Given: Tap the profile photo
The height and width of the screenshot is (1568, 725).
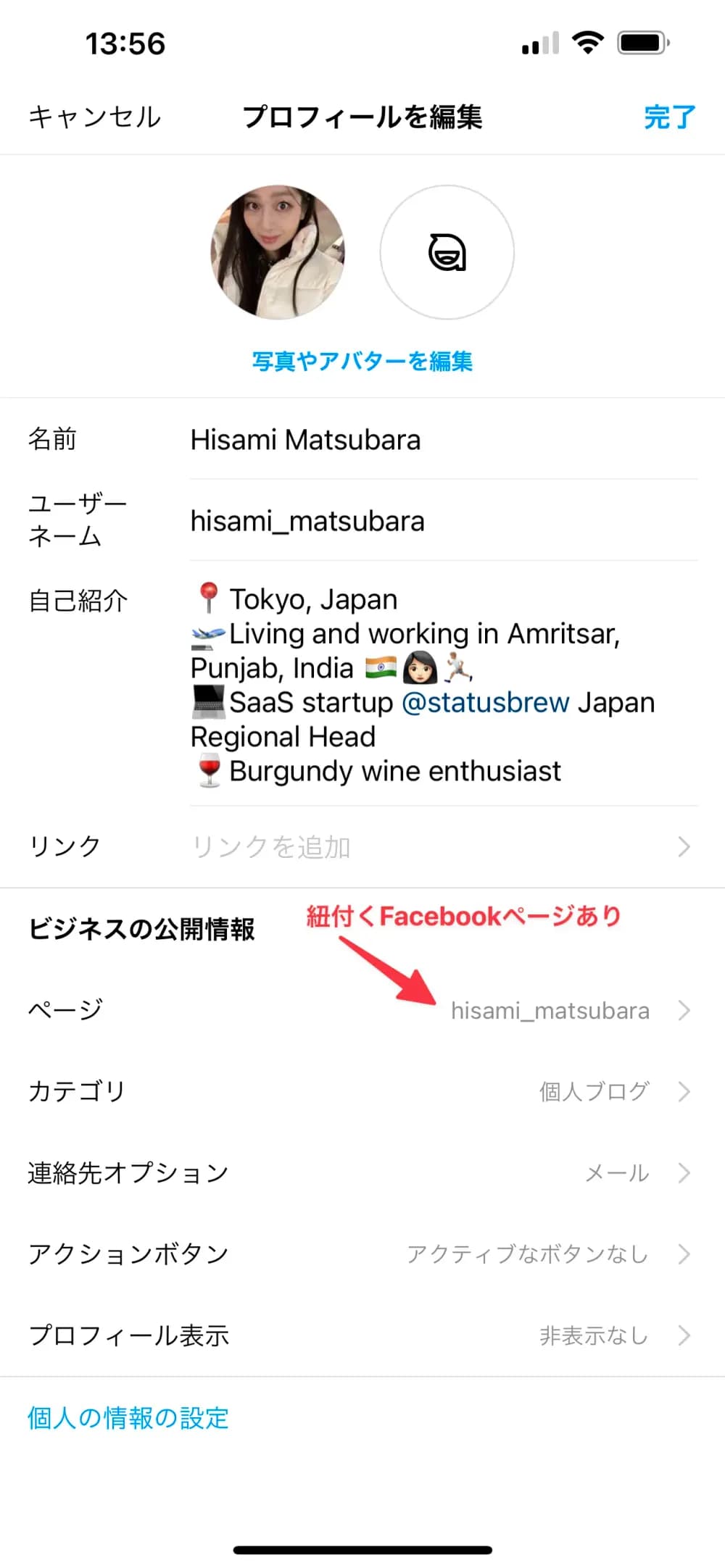Looking at the screenshot, I should tap(278, 251).
